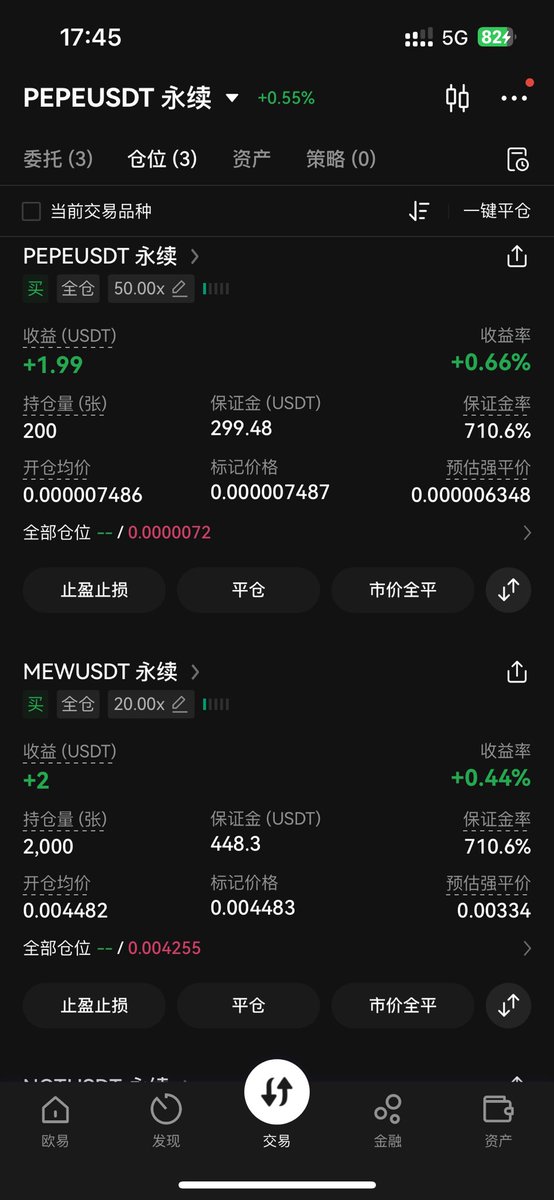Screen dimensions: 554x1200
Task: Open the order history icon
Action: pyautogui.click(x=517, y=160)
